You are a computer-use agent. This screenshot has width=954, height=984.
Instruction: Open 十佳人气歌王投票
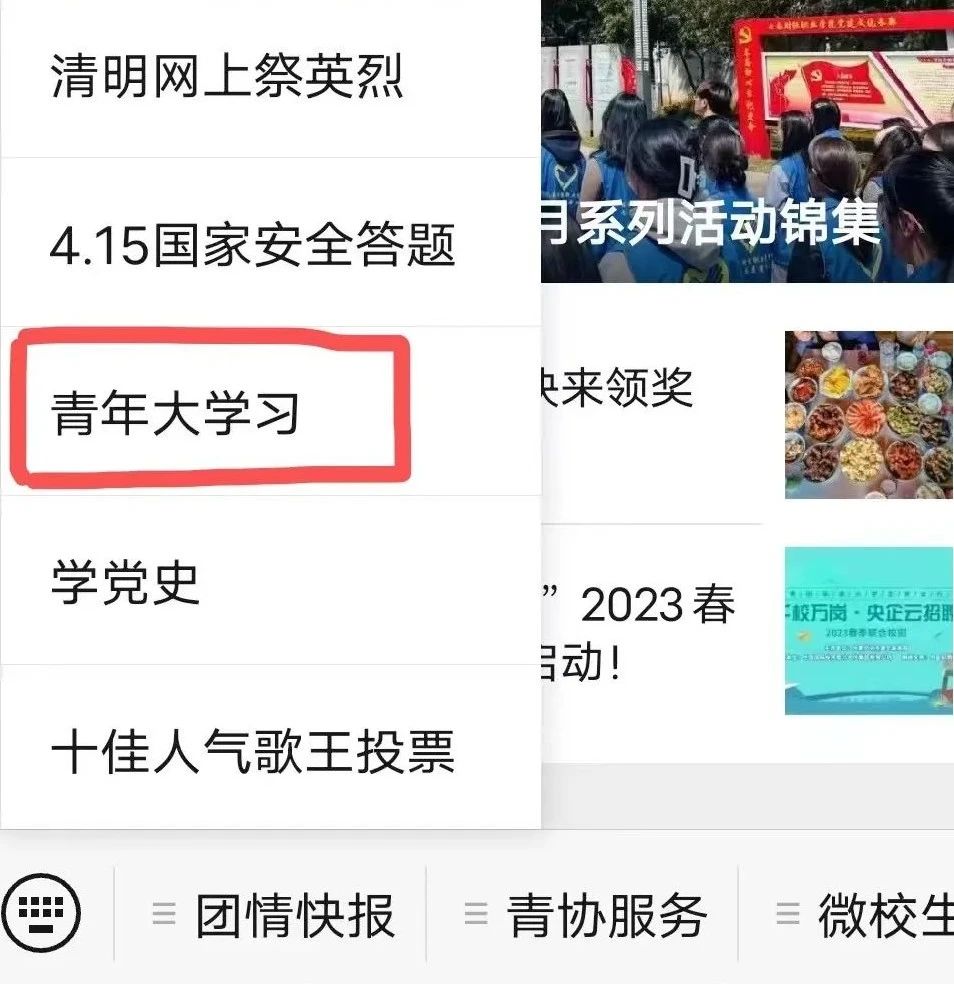253,750
